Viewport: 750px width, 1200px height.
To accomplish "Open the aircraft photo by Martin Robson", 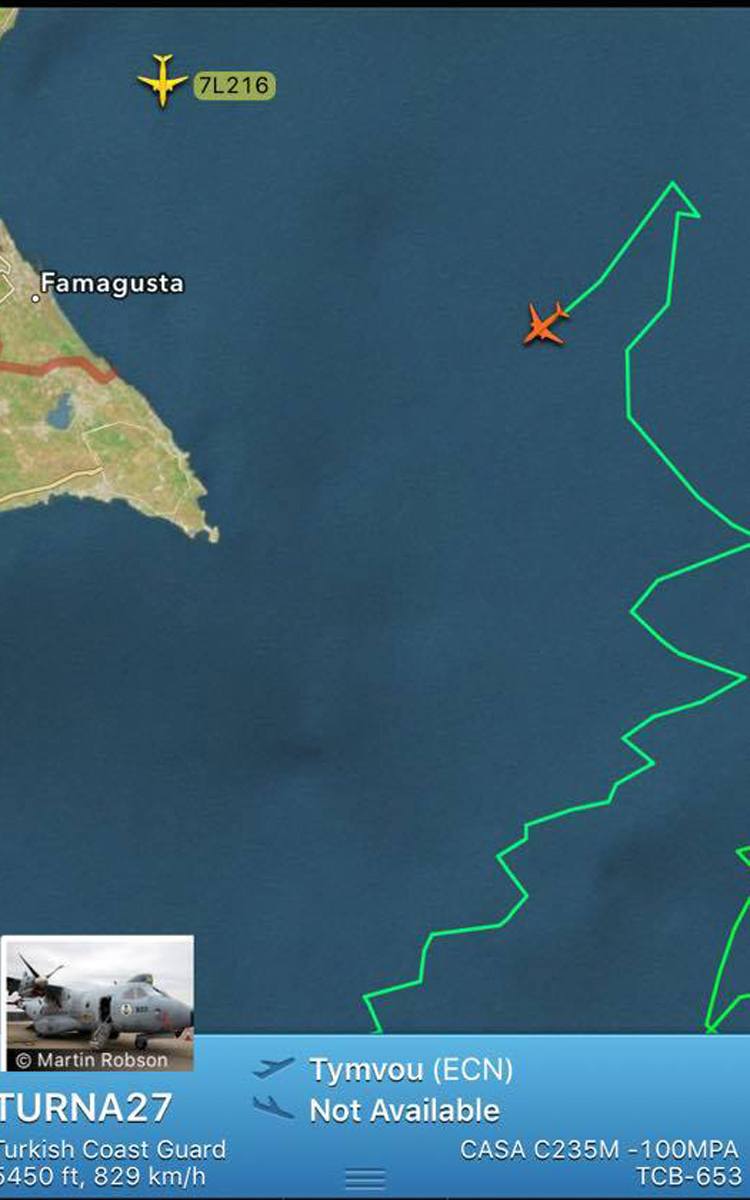I will pyautogui.click(x=98, y=1002).
